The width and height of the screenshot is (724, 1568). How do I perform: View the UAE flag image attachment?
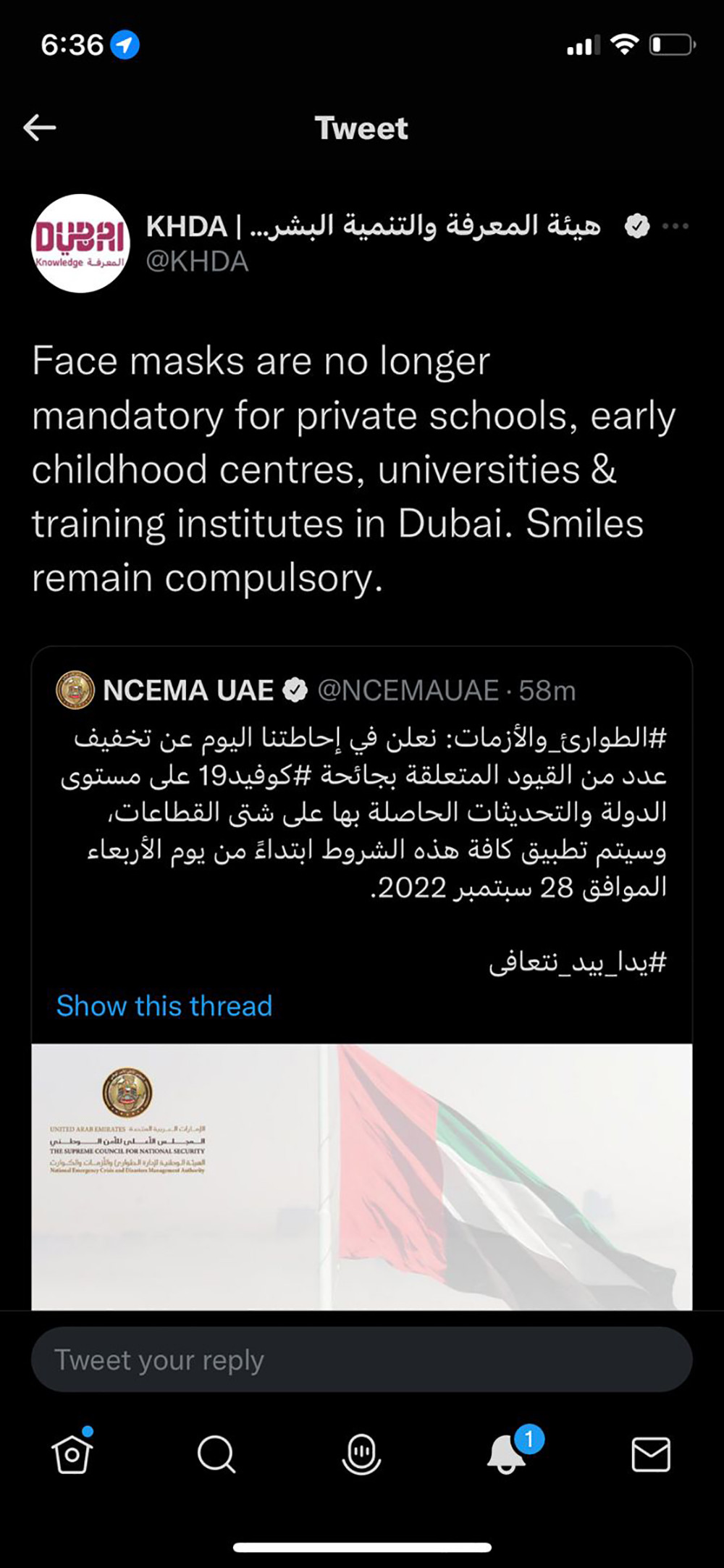click(x=362, y=1176)
